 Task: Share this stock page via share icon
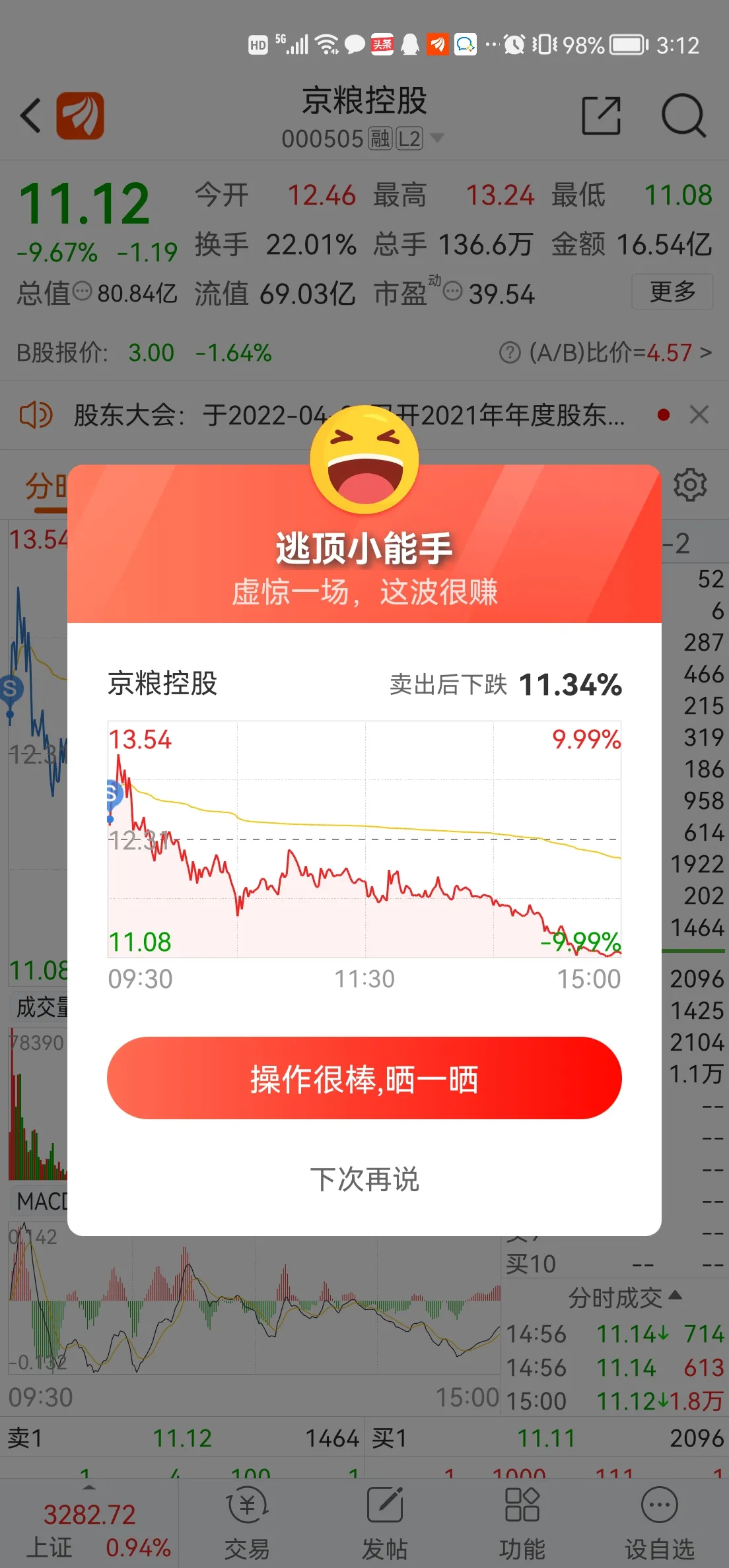click(x=601, y=115)
